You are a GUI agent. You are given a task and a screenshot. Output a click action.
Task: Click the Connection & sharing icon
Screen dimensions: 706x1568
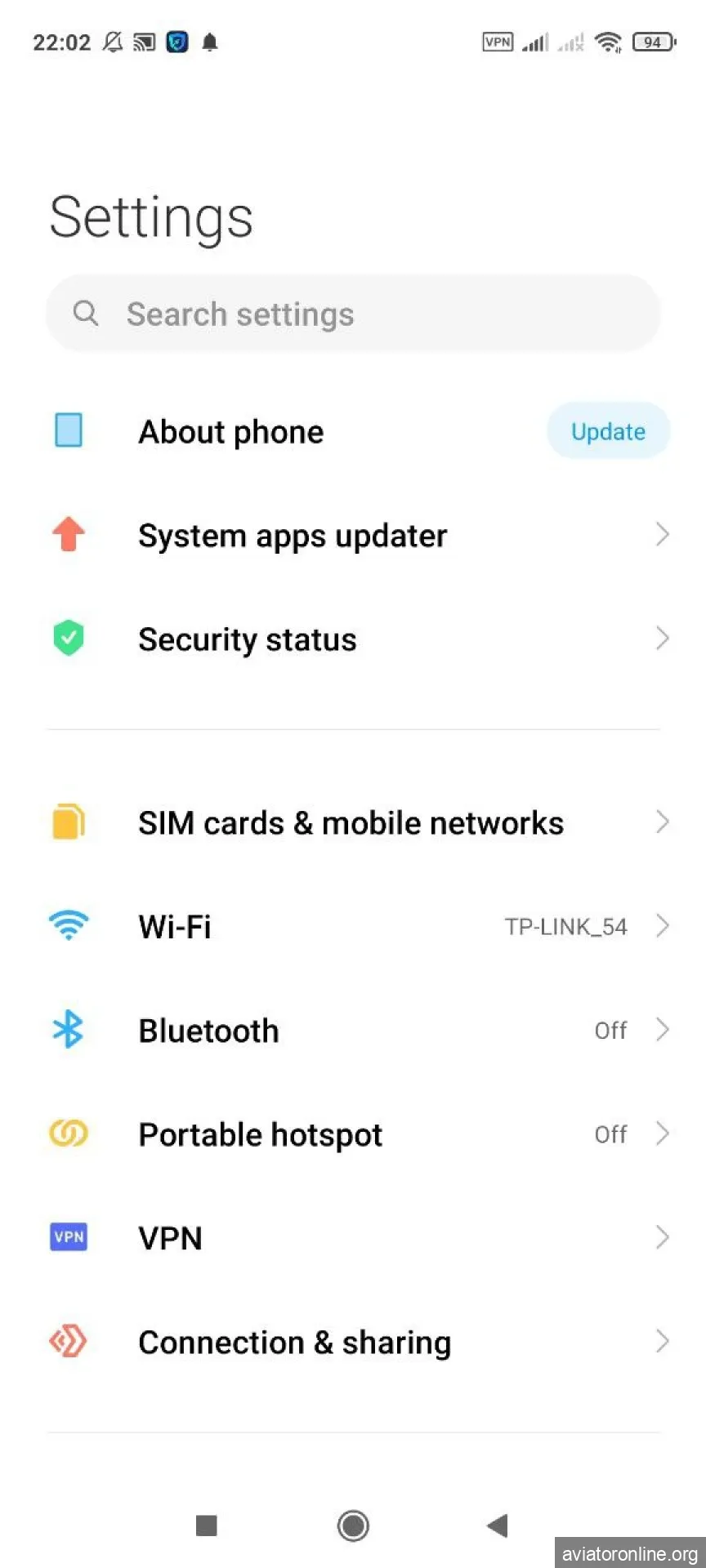(68, 1341)
